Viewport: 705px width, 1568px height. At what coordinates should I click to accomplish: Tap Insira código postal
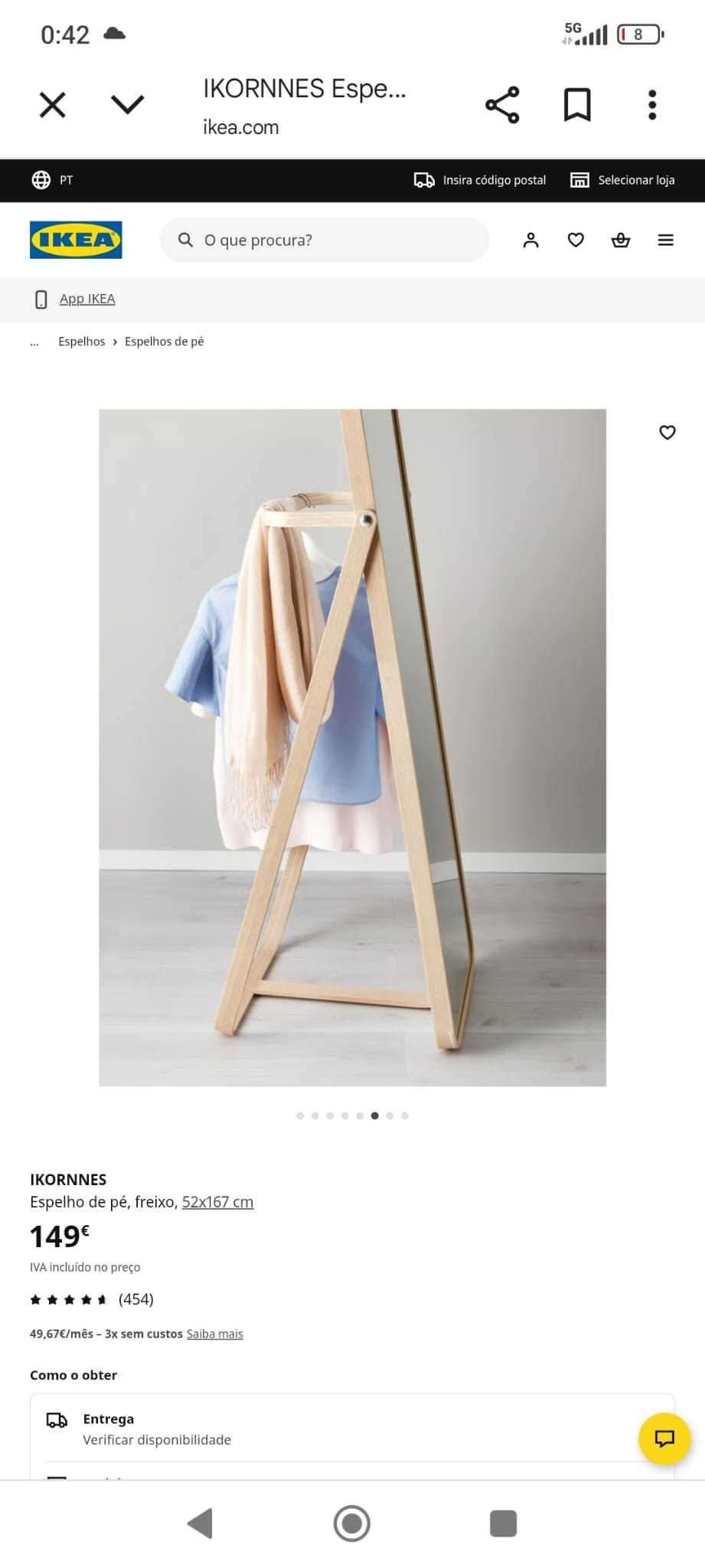coord(480,180)
